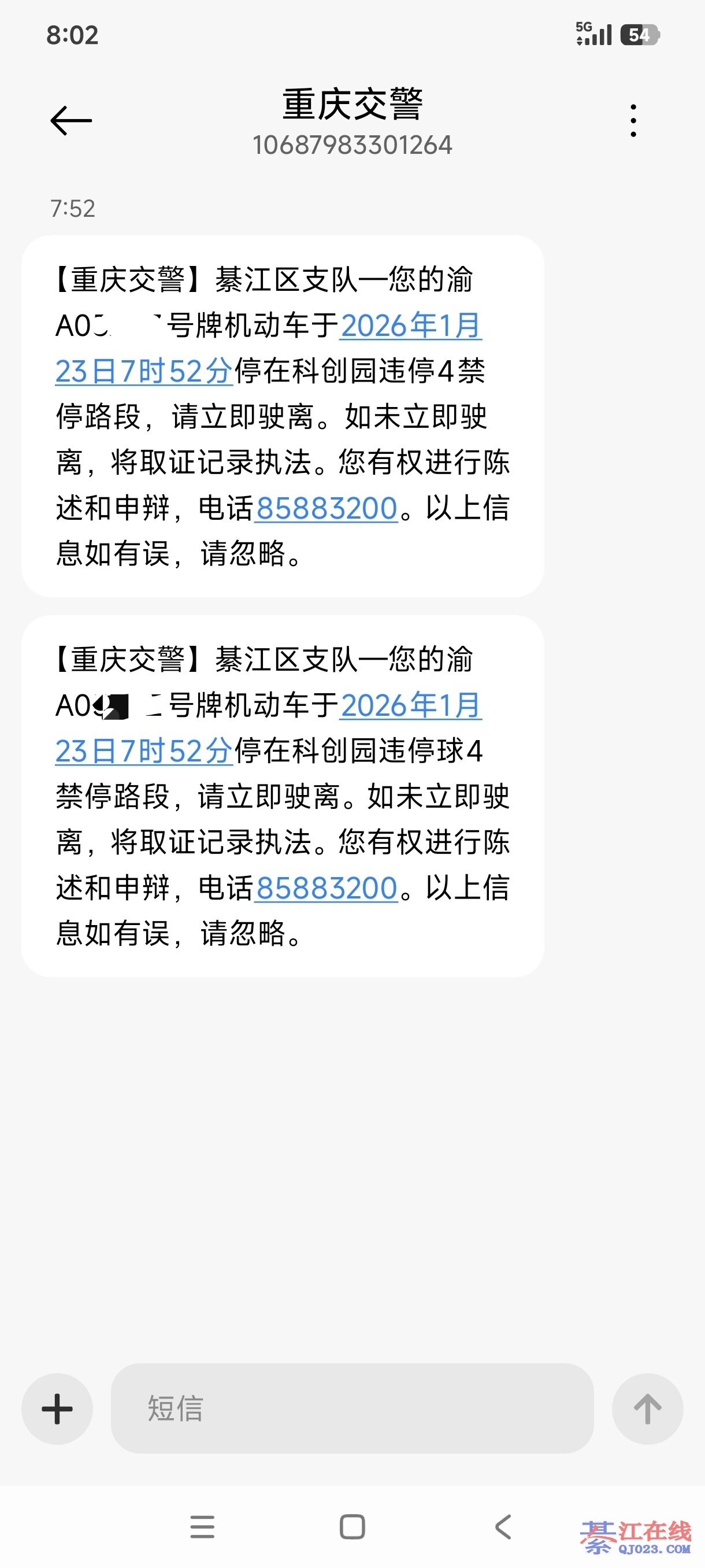This screenshot has width=705, height=1568.
Task: Go to the home screen
Action: click(352, 1526)
